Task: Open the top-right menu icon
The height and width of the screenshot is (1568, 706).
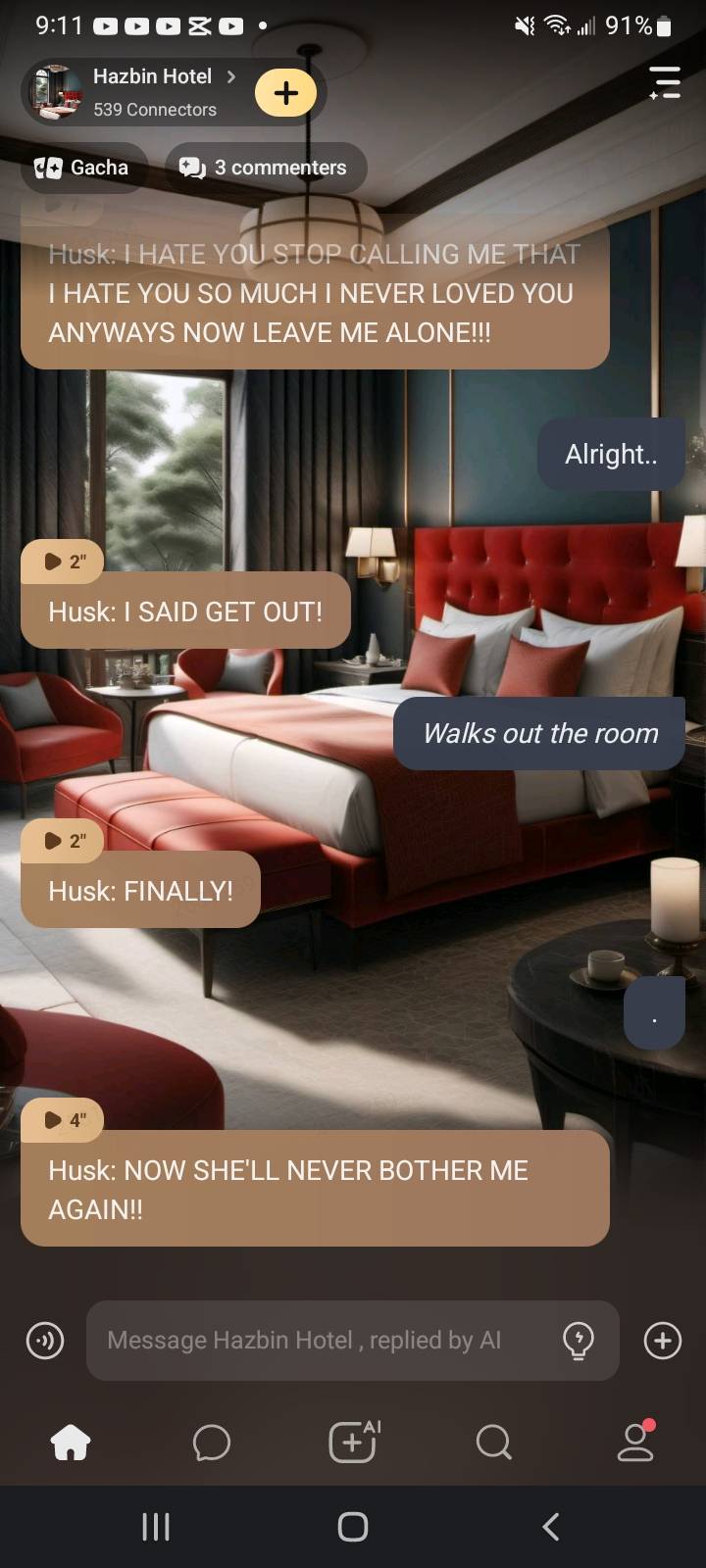Action: (x=665, y=82)
